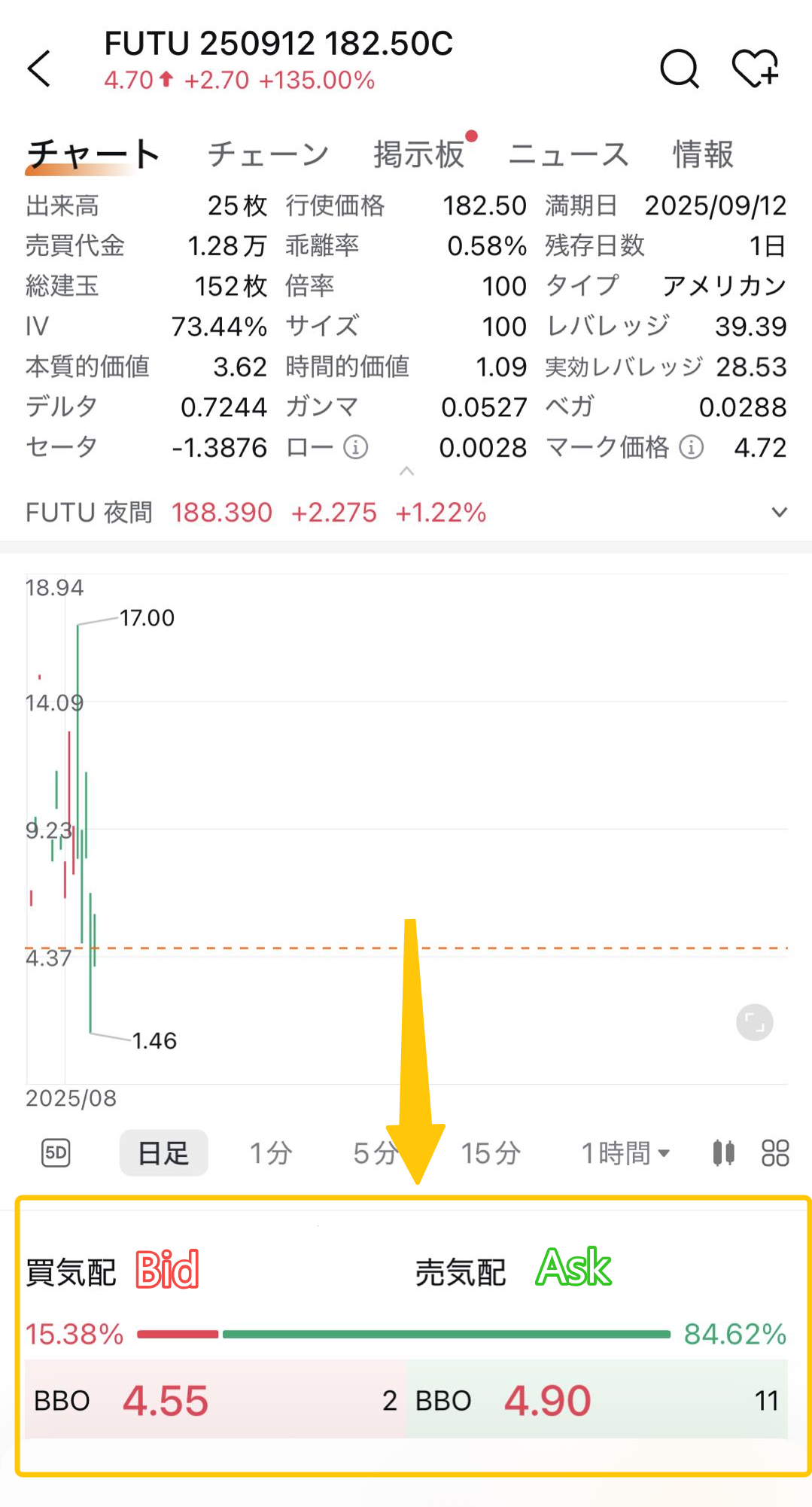This screenshot has width=812, height=1507.
Task: Add this option to watchlist via heart icon
Action: point(756,69)
